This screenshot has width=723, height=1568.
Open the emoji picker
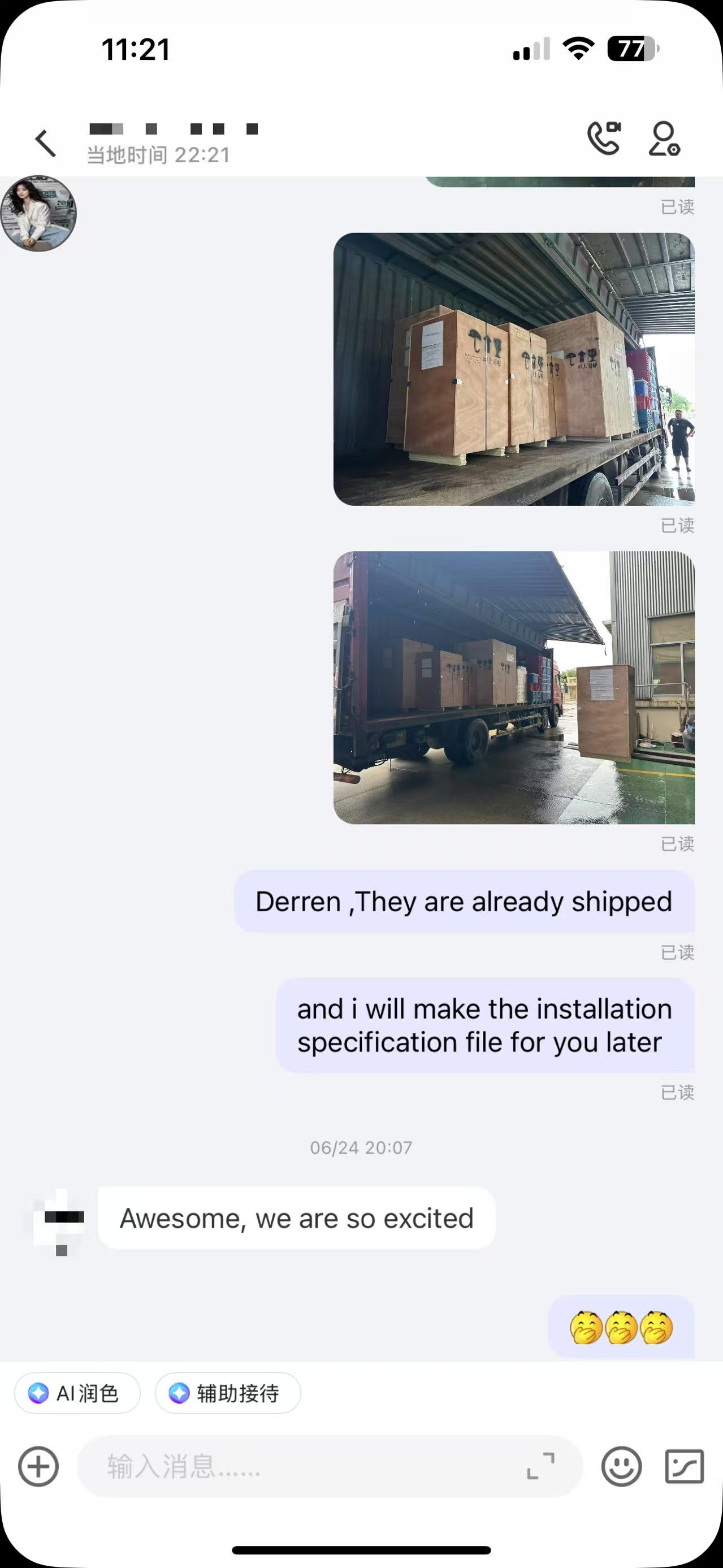[x=621, y=1467]
